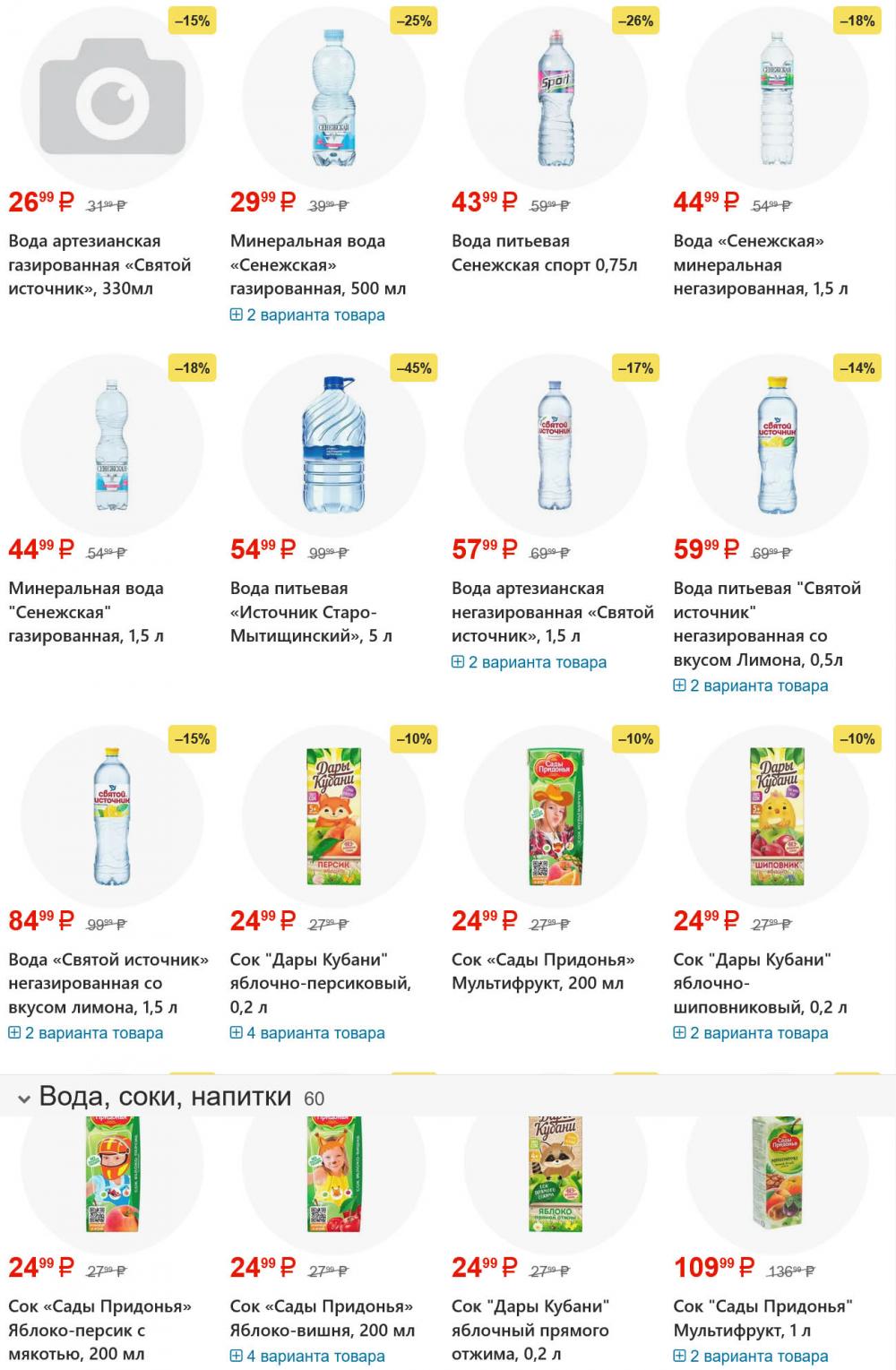Open Святой источник лимон 1,5 л product
Screen dimensions: 896x1370
coord(108,983)
